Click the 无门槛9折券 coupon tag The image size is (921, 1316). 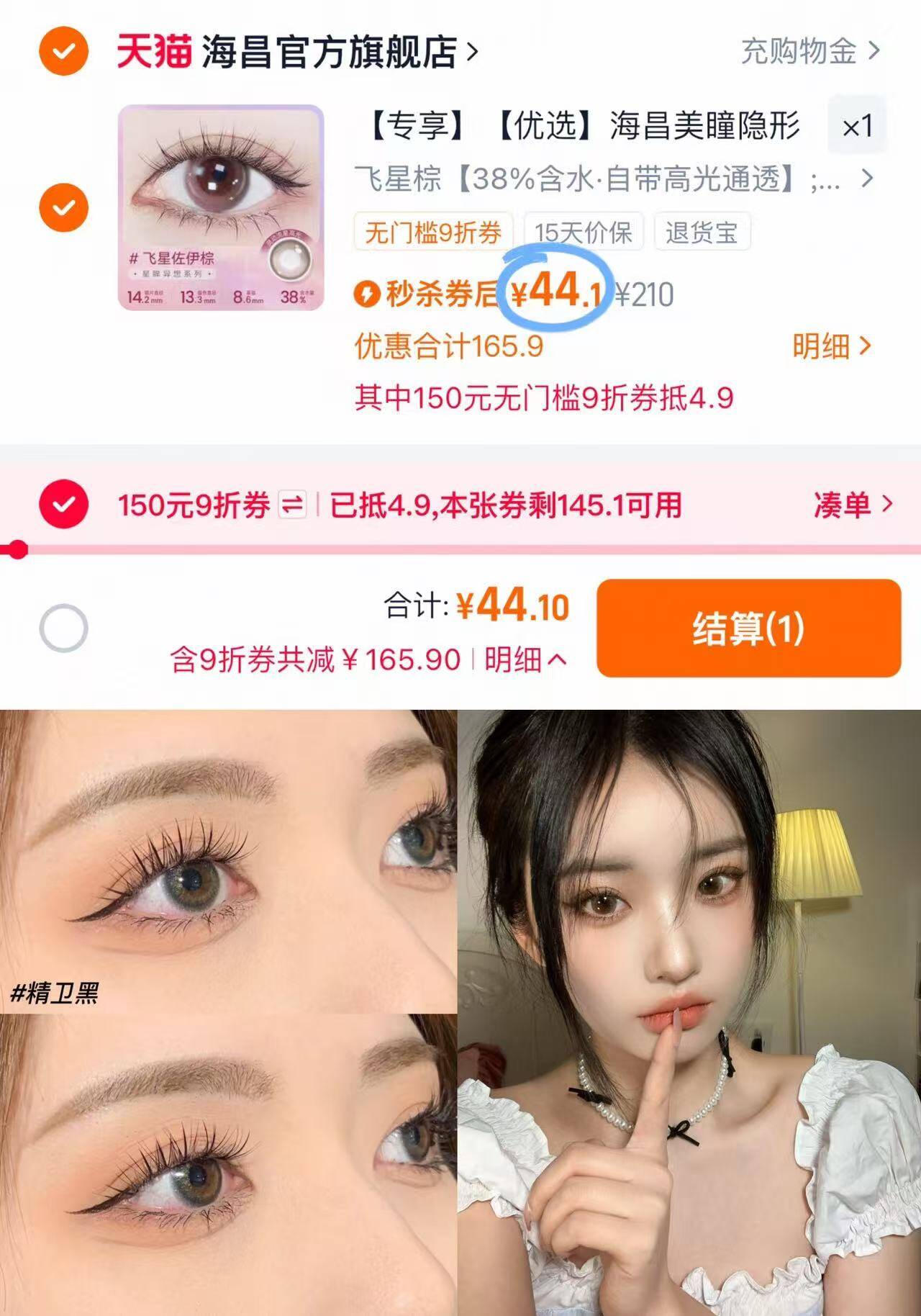pos(432,232)
